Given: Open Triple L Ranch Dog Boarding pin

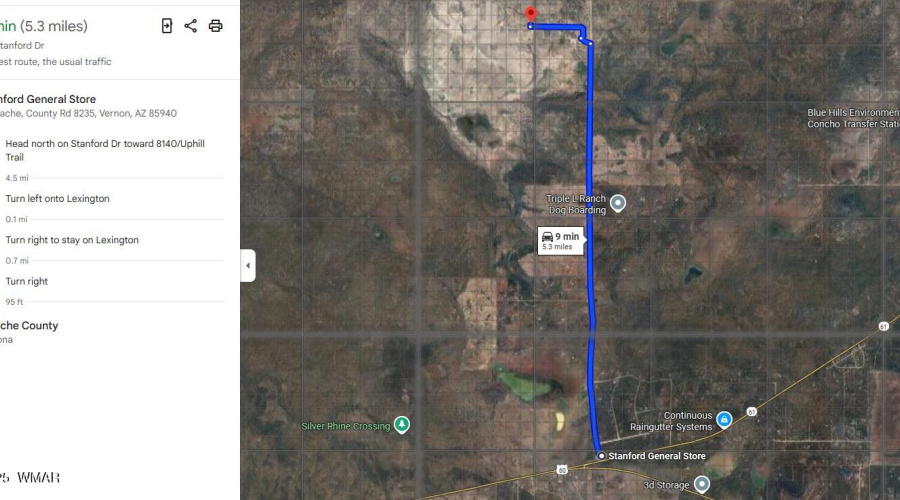Looking at the screenshot, I should click(x=618, y=203).
